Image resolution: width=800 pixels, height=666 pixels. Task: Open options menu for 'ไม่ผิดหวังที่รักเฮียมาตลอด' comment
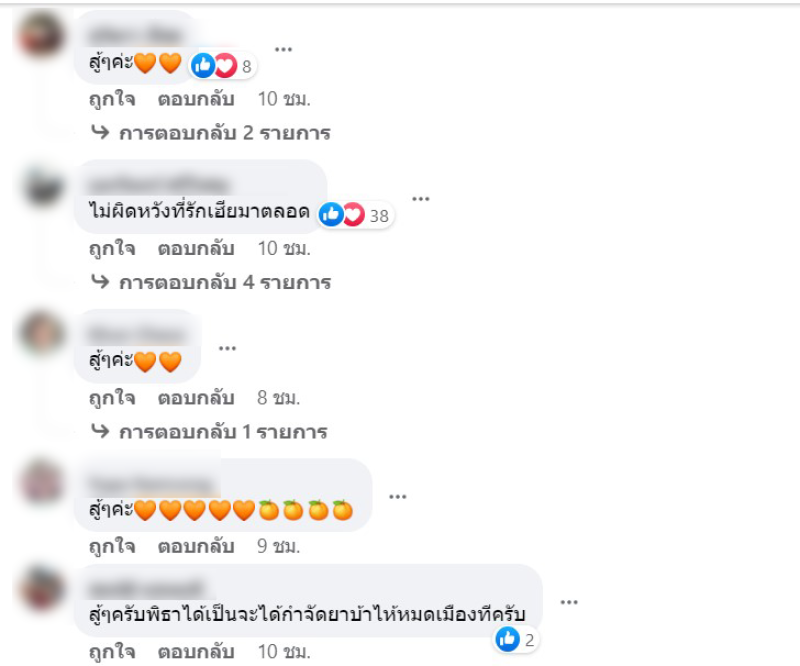point(421,198)
